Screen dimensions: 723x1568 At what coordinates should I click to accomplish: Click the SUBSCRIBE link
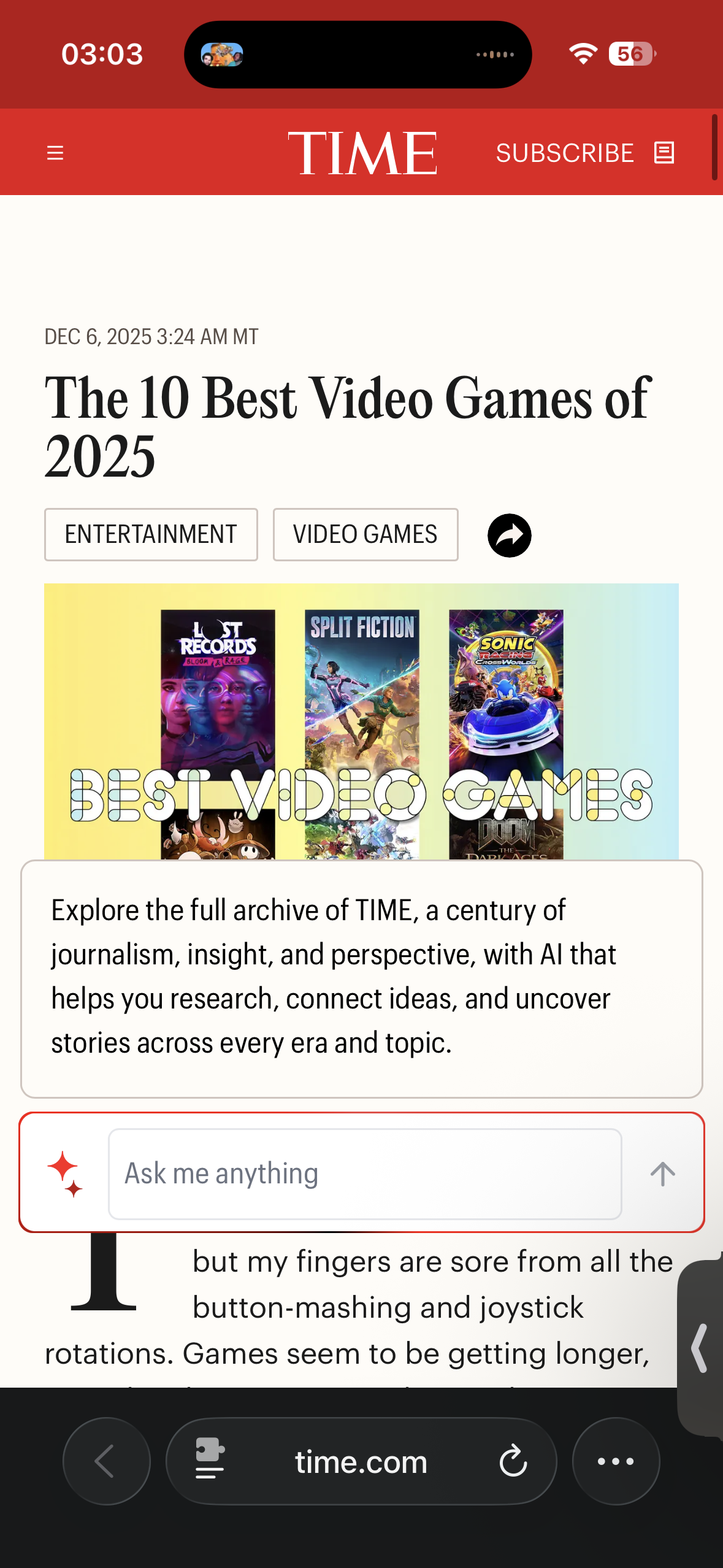tap(565, 153)
